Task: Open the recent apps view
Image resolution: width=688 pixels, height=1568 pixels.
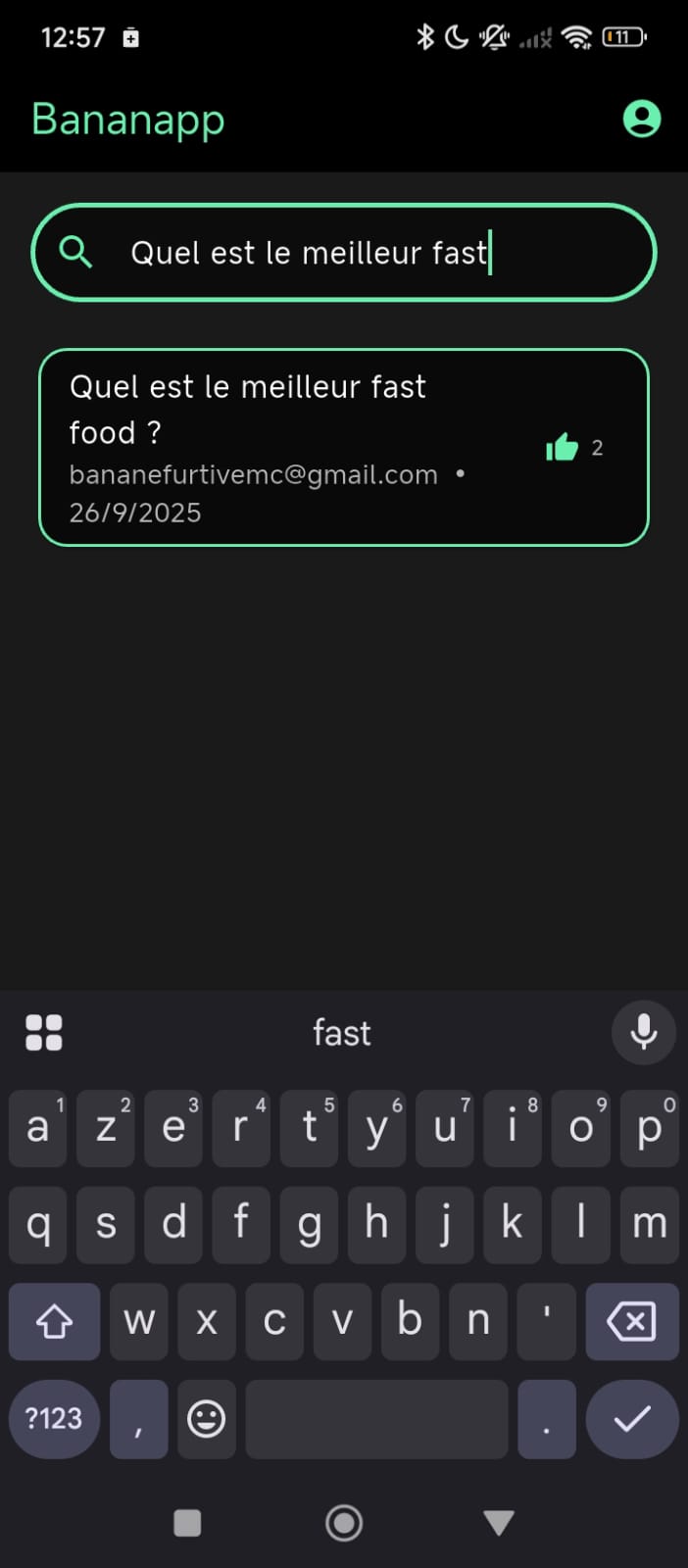Action: point(187,1522)
